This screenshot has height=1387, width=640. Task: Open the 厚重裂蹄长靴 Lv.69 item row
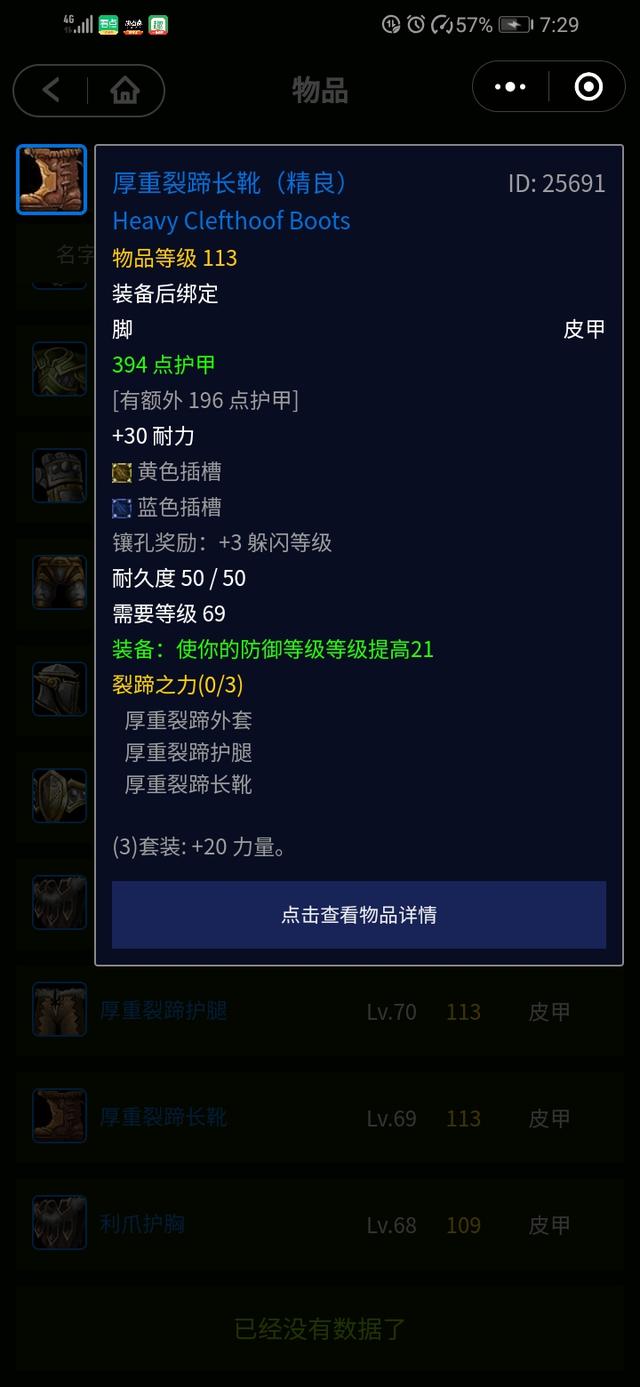(320, 1117)
